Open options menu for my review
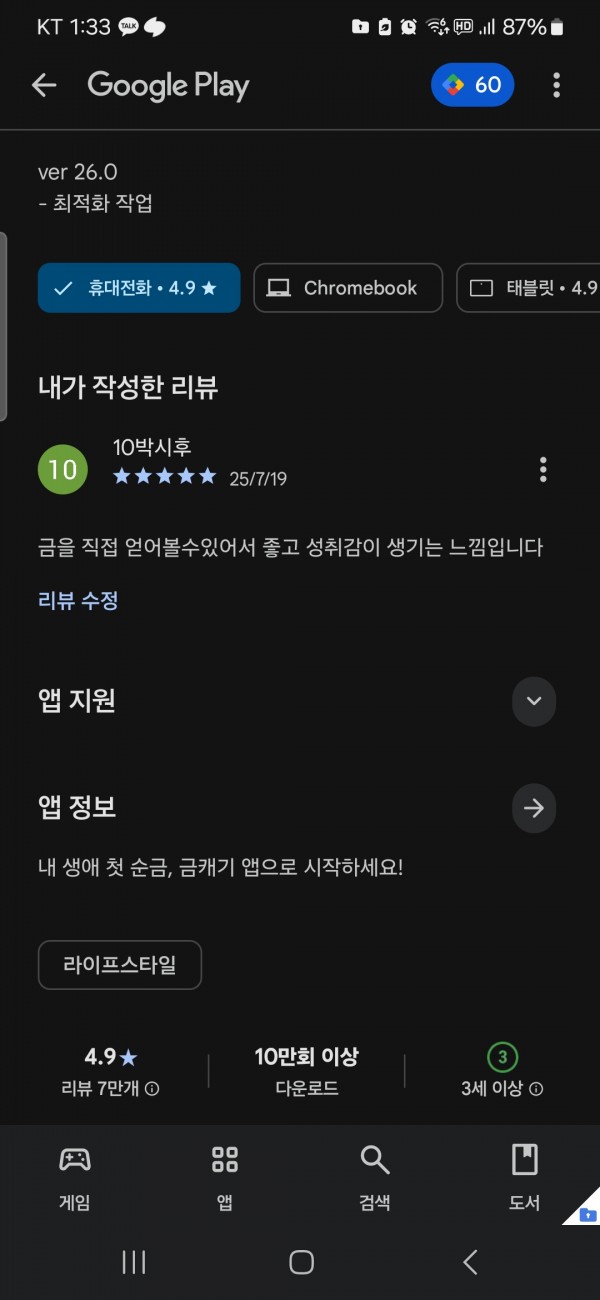Screen dimensions: 600x1300 tap(543, 469)
